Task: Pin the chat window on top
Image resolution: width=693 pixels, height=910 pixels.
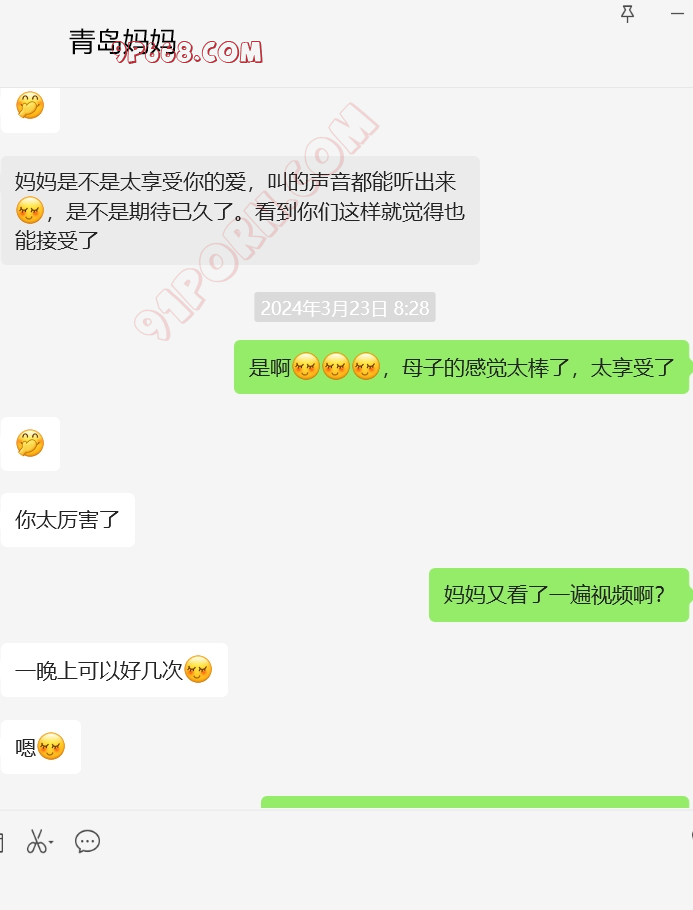Action: [x=628, y=14]
